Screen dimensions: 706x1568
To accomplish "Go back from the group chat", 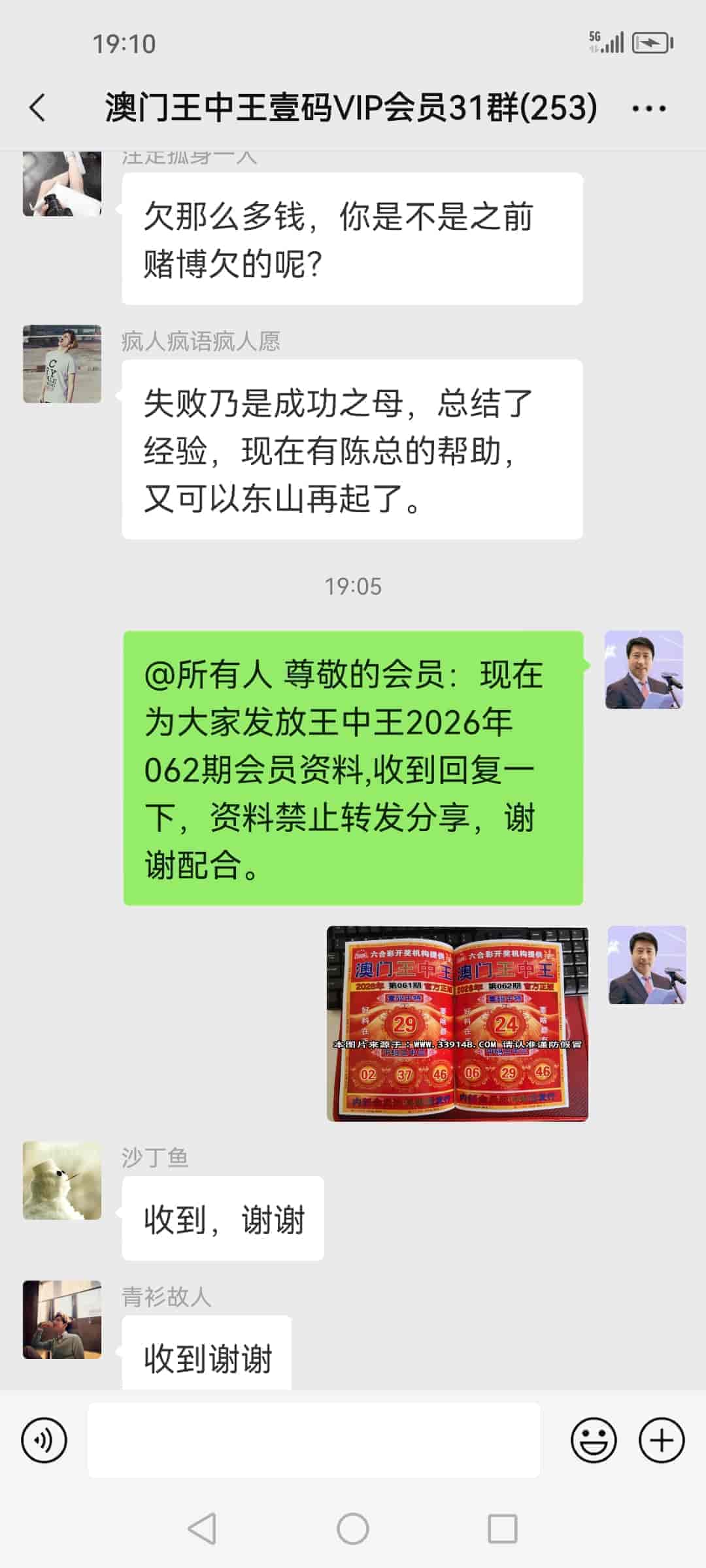I will point(38,108).
